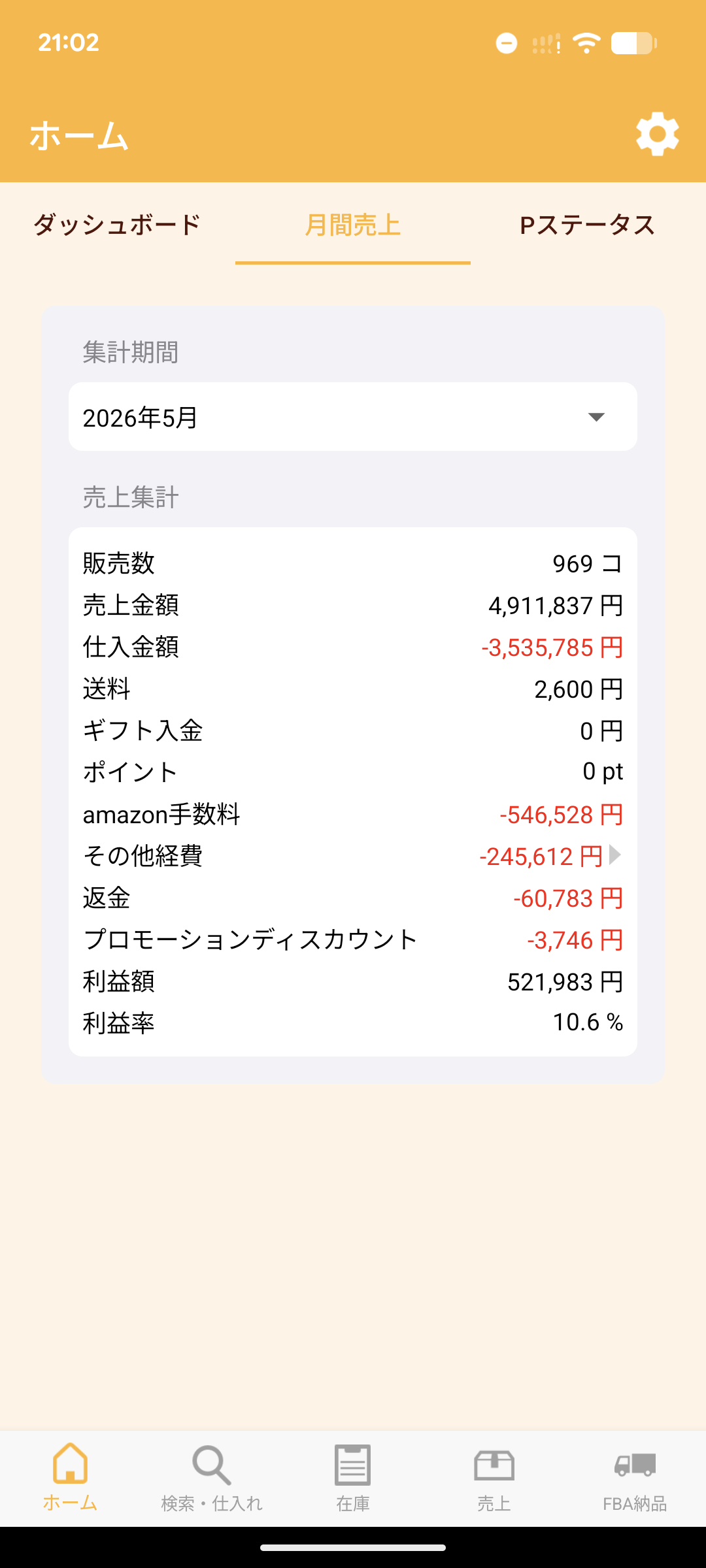Open the settings gear icon

click(x=658, y=134)
